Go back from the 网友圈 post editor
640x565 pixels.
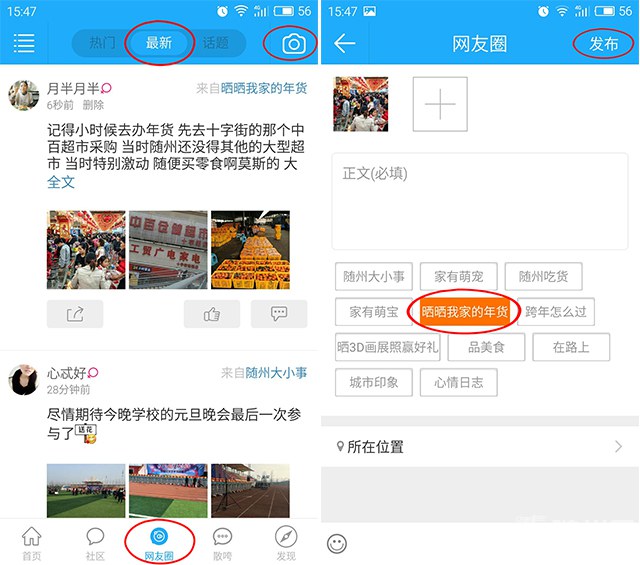point(345,44)
